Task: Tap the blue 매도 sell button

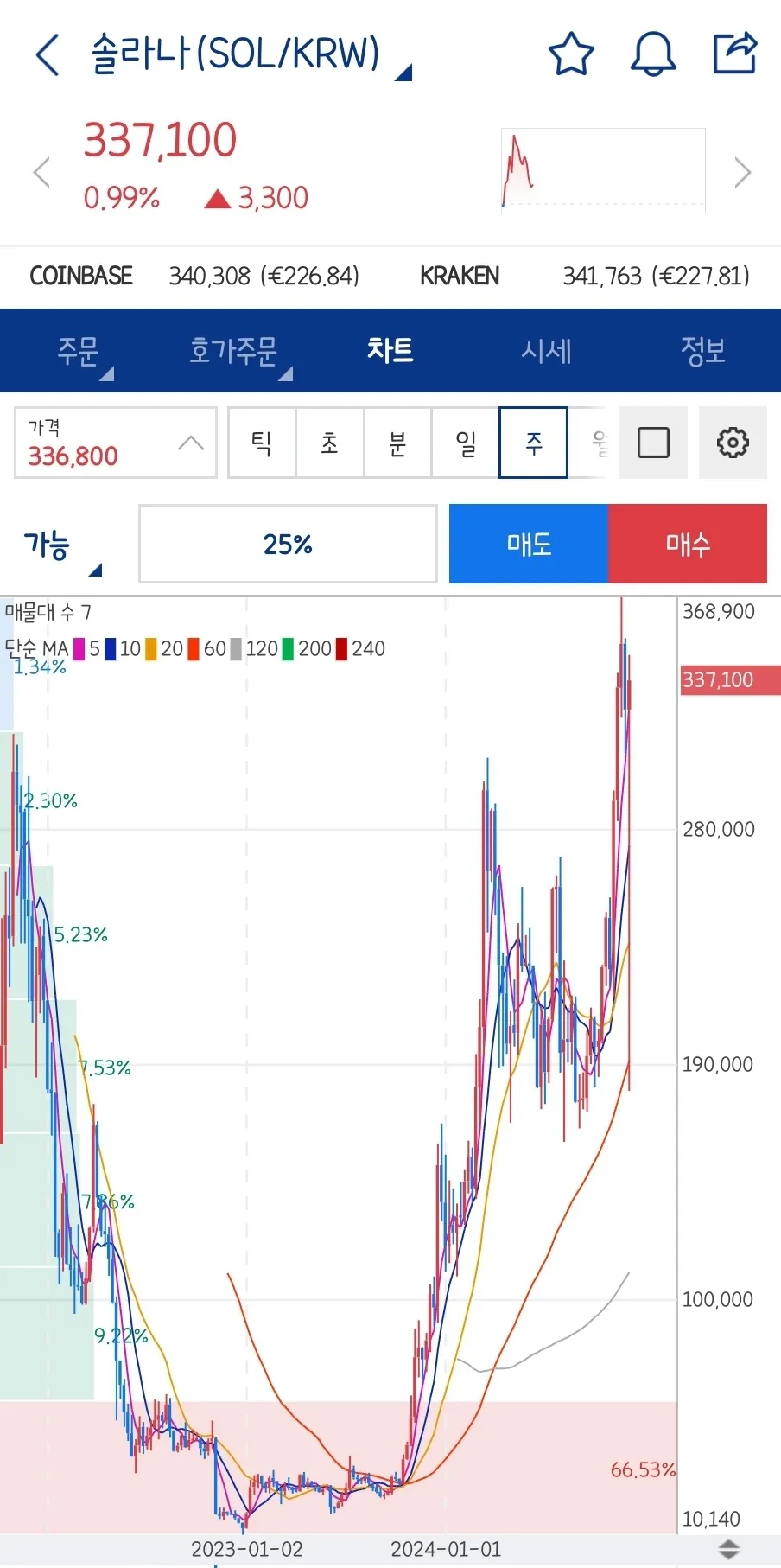Action: (529, 544)
